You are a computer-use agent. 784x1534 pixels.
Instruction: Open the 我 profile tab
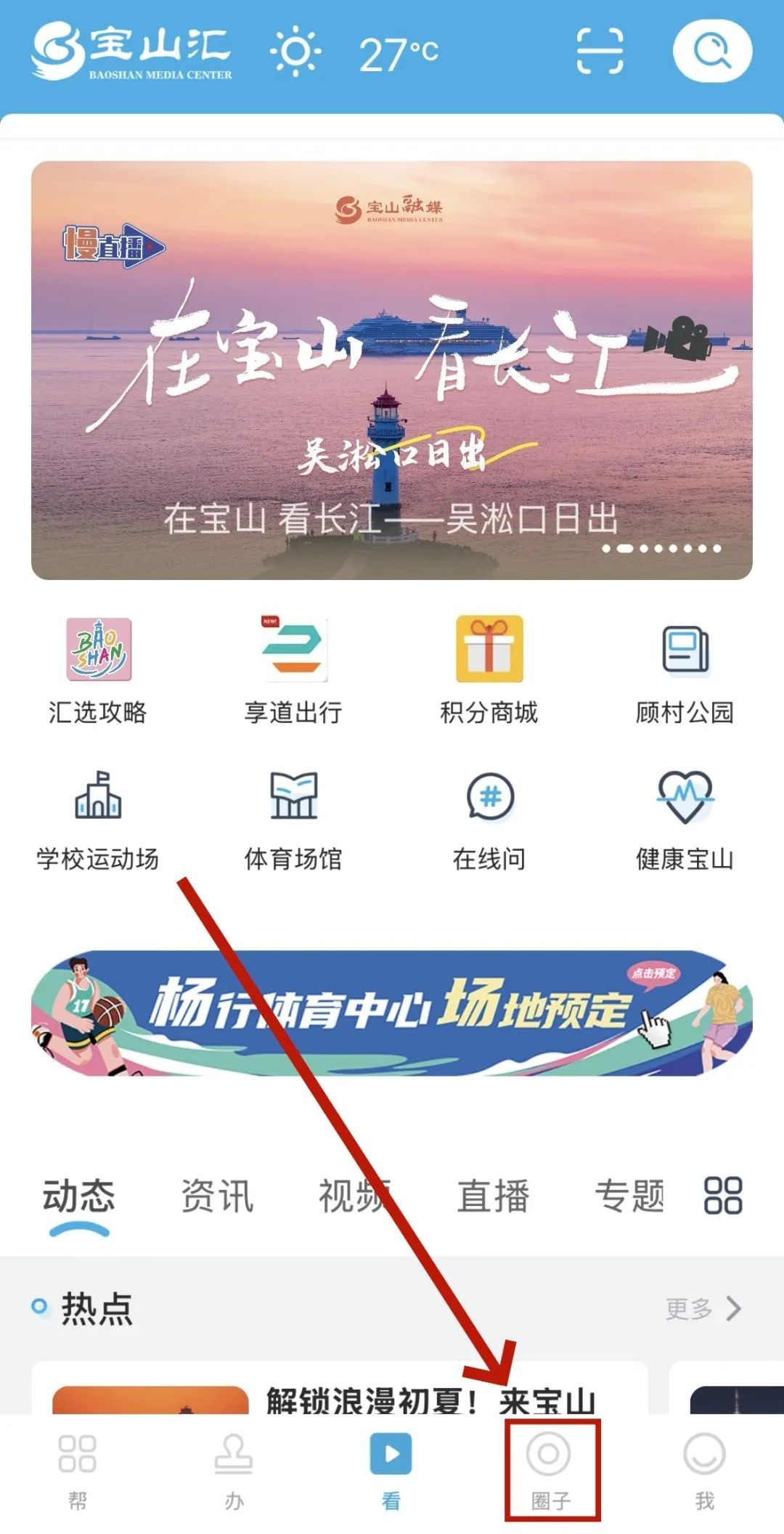(704, 1471)
